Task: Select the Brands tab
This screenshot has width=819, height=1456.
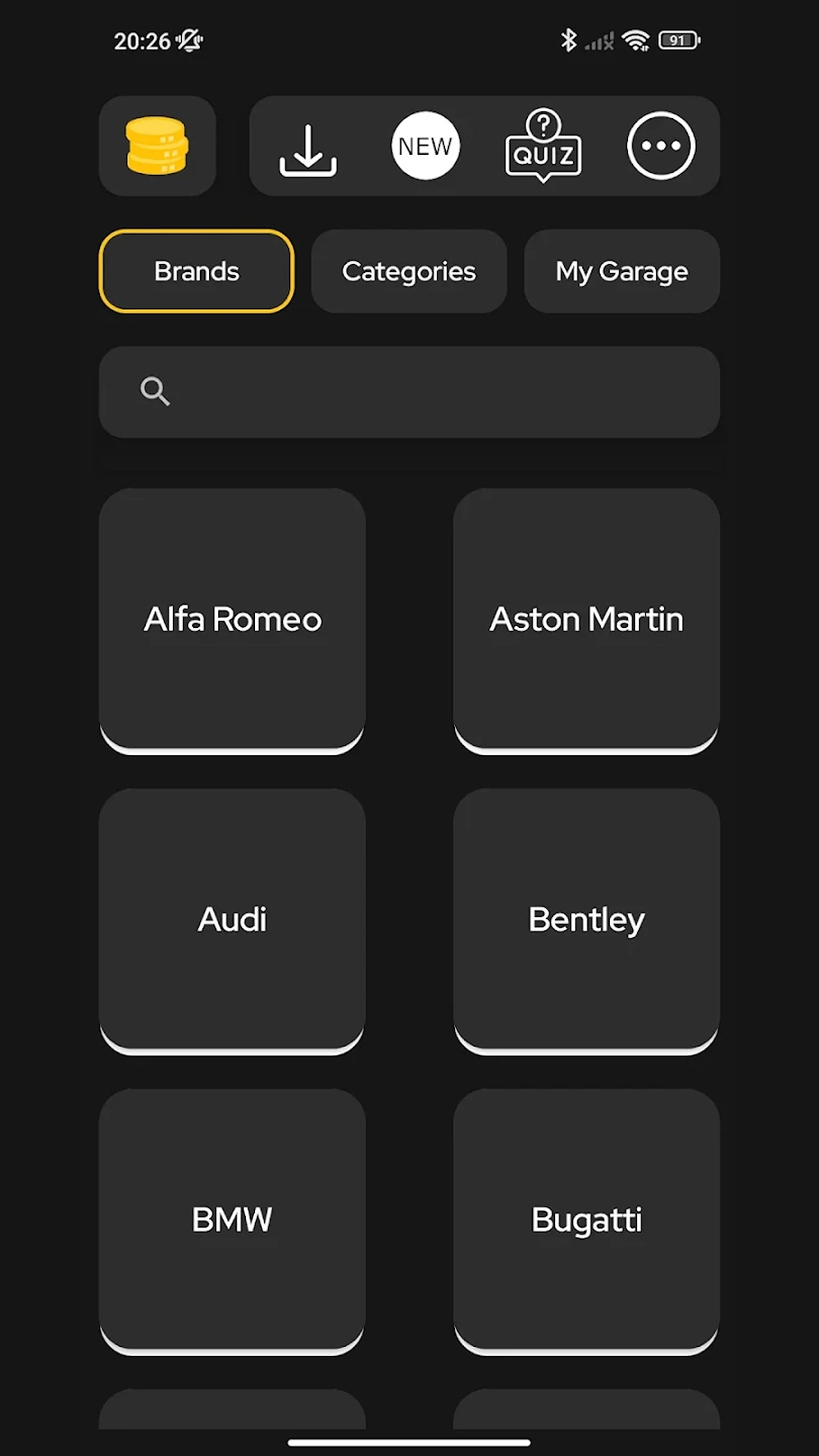Action: [197, 271]
